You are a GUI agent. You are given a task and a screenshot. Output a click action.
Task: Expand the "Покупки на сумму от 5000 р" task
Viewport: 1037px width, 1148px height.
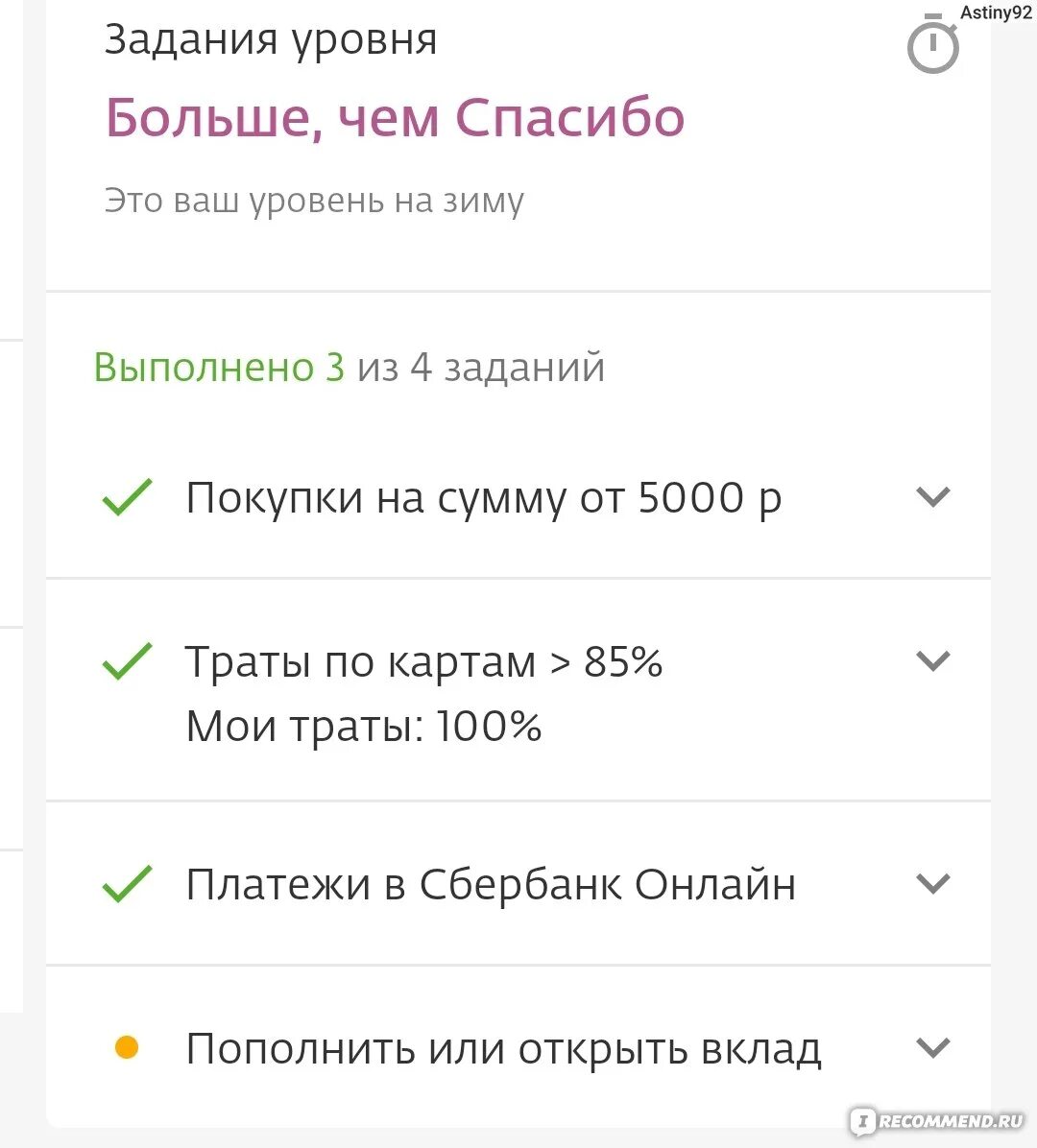933,497
